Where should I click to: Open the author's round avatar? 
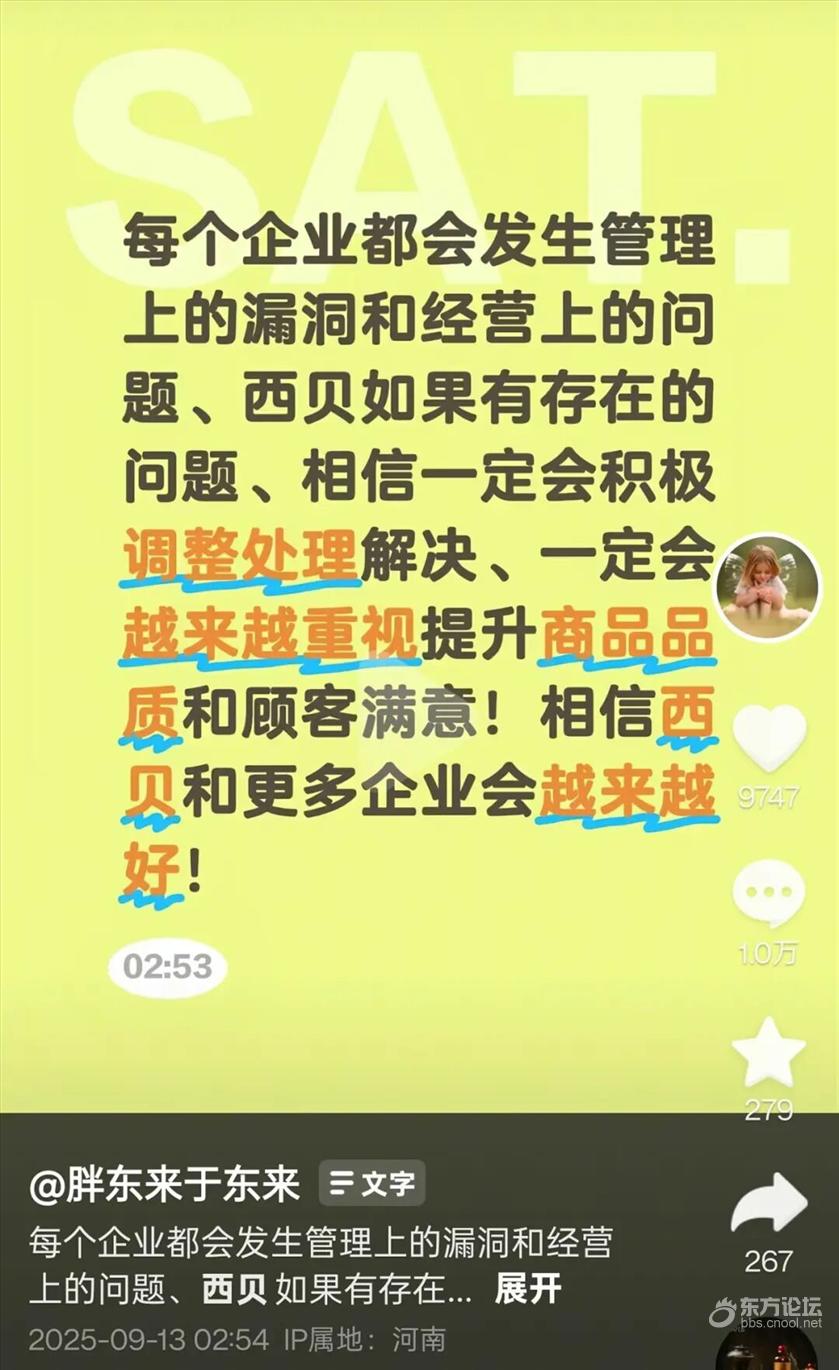(766, 588)
